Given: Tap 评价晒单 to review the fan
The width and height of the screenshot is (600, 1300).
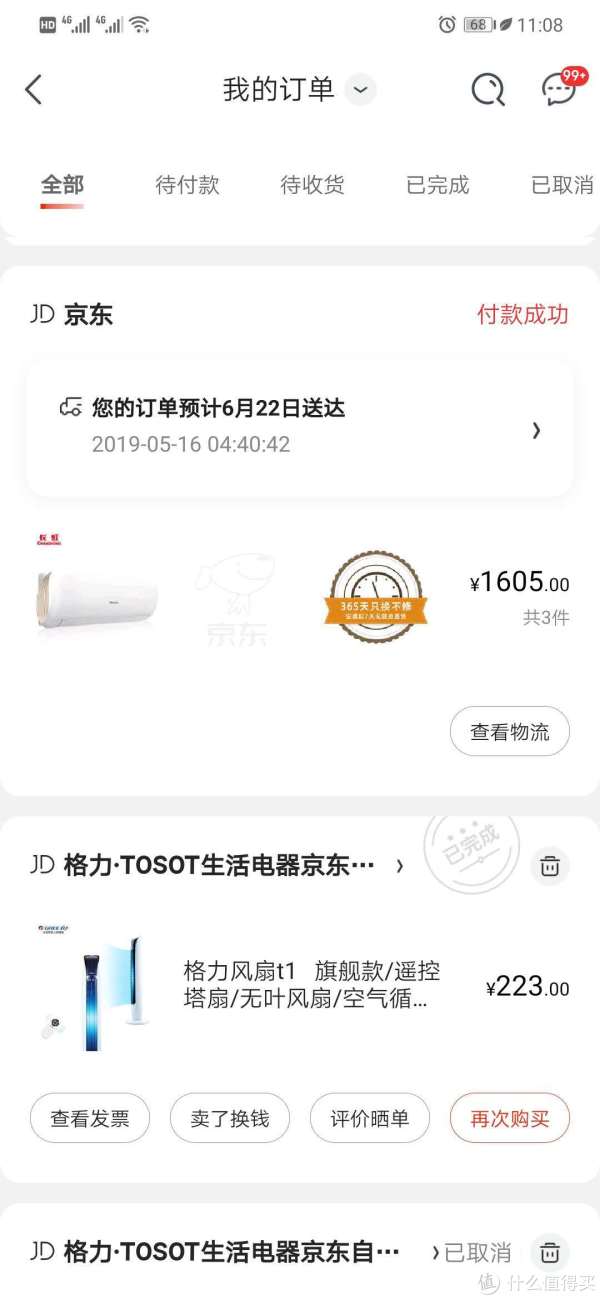Looking at the screenshot, I should tap(370, 1118).
